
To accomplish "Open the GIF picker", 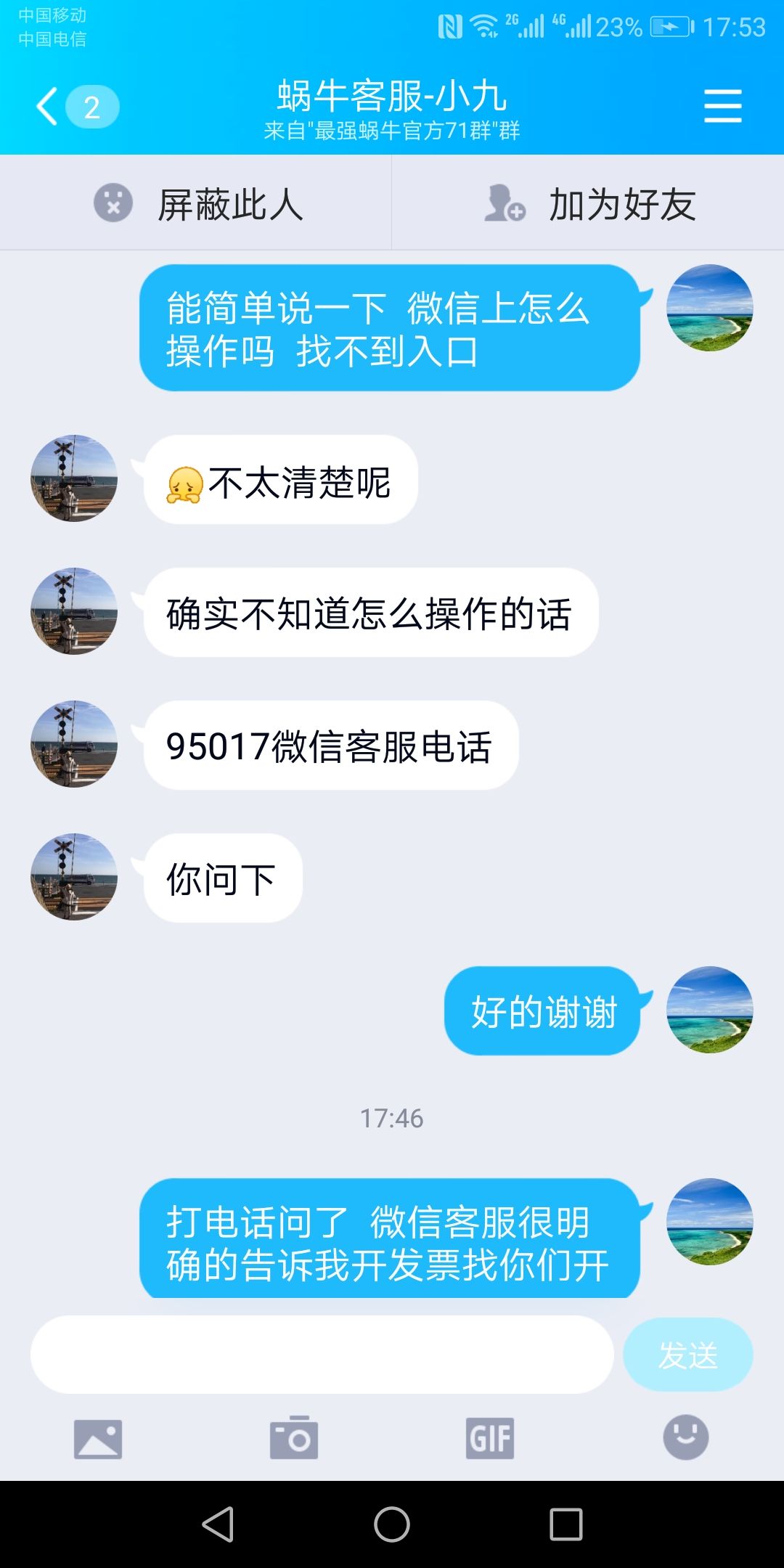I will (489, 1438).
